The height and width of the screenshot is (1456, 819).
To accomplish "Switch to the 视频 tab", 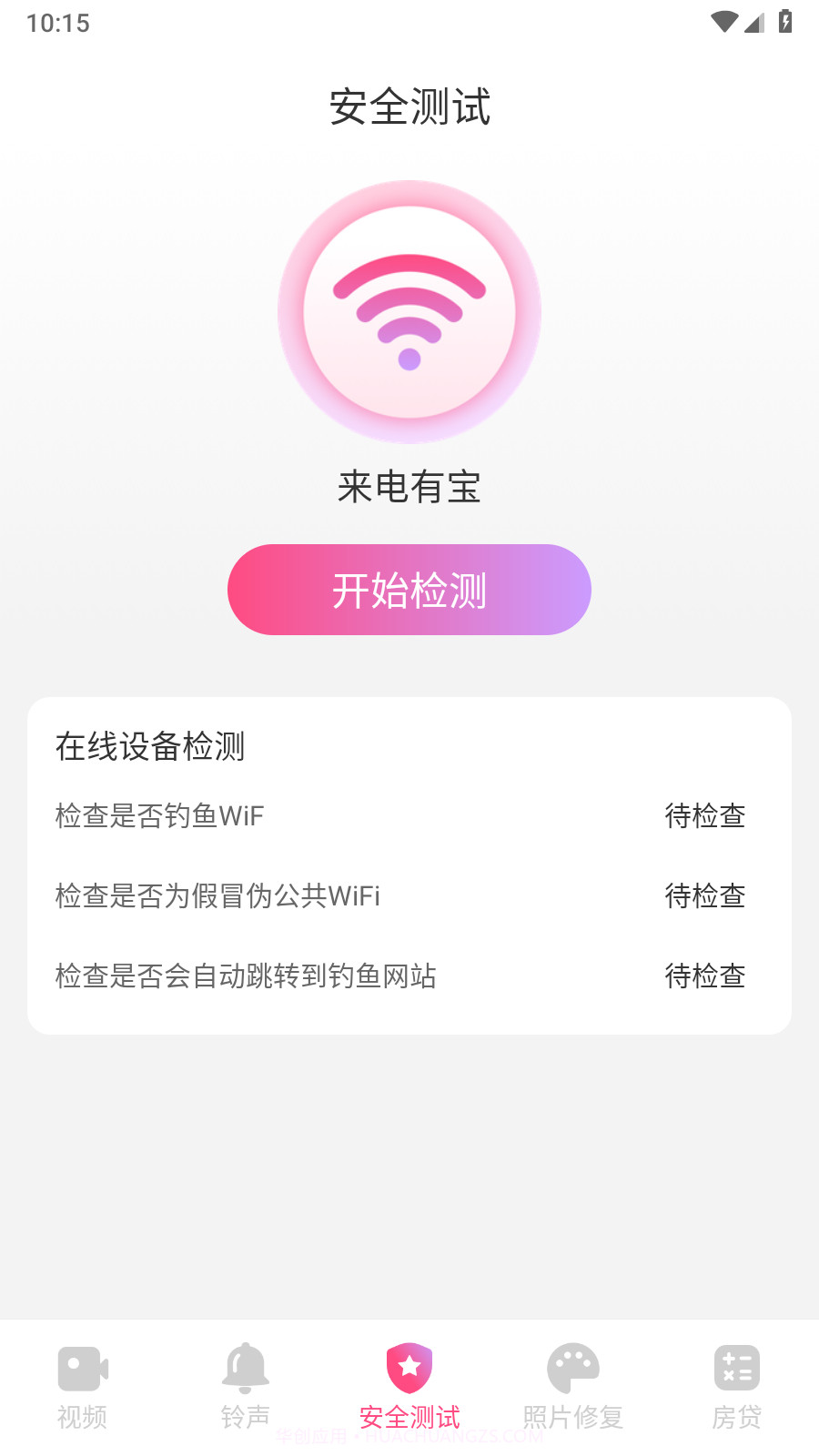I will point(82,1388).
